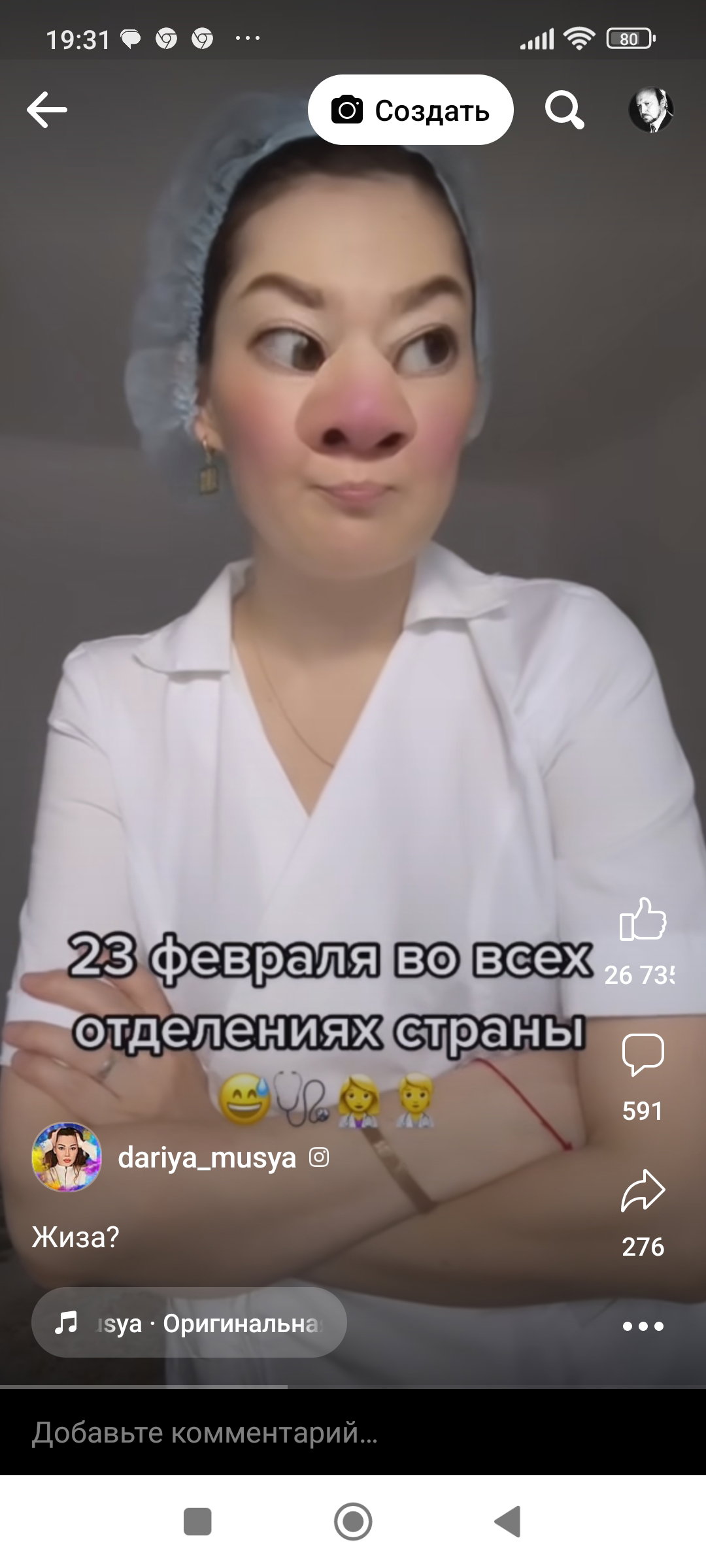The height and width of the screenshot is (1568, 706).
Task: Open the search magnifier icon
Action: click(x=565, y=110)
